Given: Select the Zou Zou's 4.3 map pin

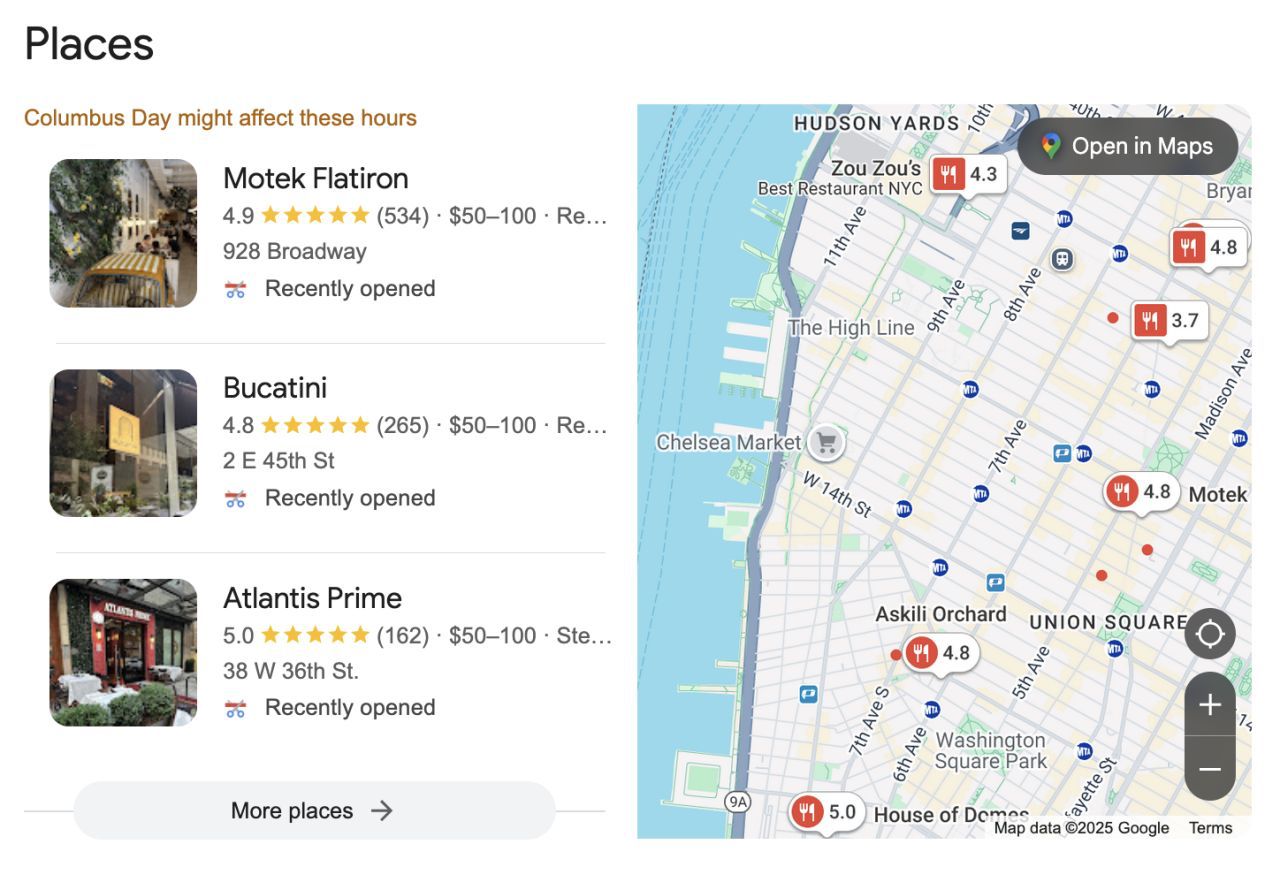Looking at the screenshot, I should pos(967,174).
